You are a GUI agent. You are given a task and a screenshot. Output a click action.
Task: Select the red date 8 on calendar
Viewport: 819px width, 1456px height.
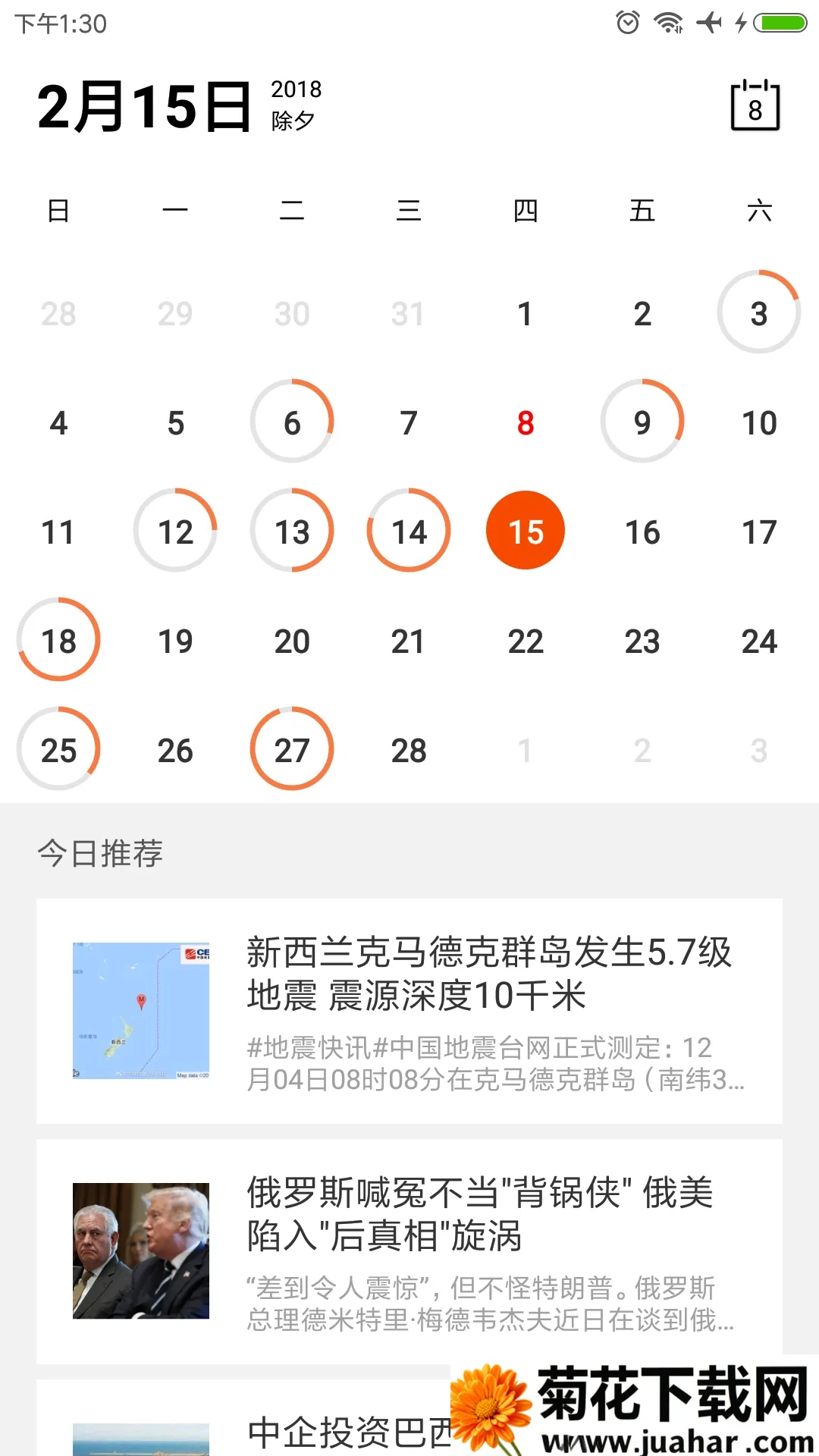pos(526,423)
